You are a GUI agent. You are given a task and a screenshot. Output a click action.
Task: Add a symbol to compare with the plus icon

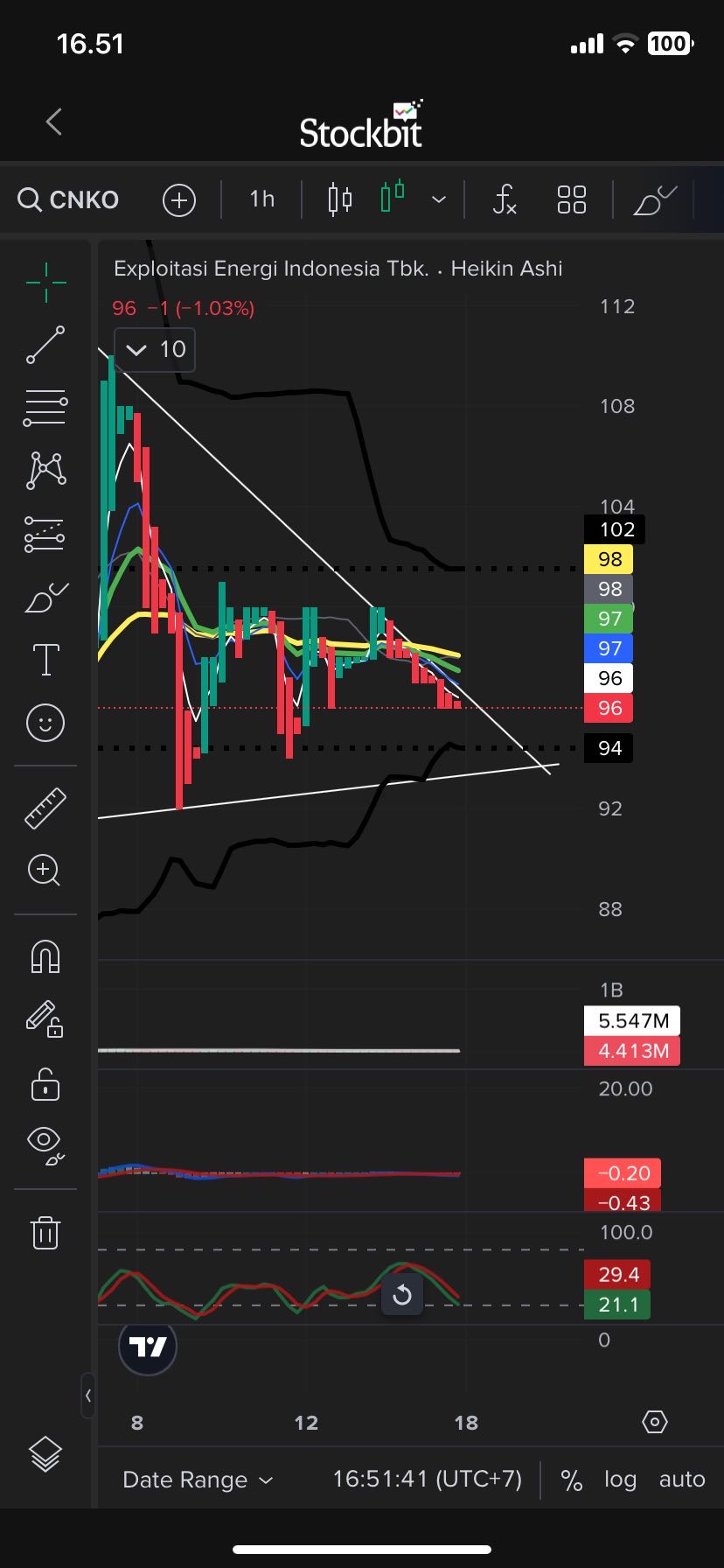click(178, 200)
